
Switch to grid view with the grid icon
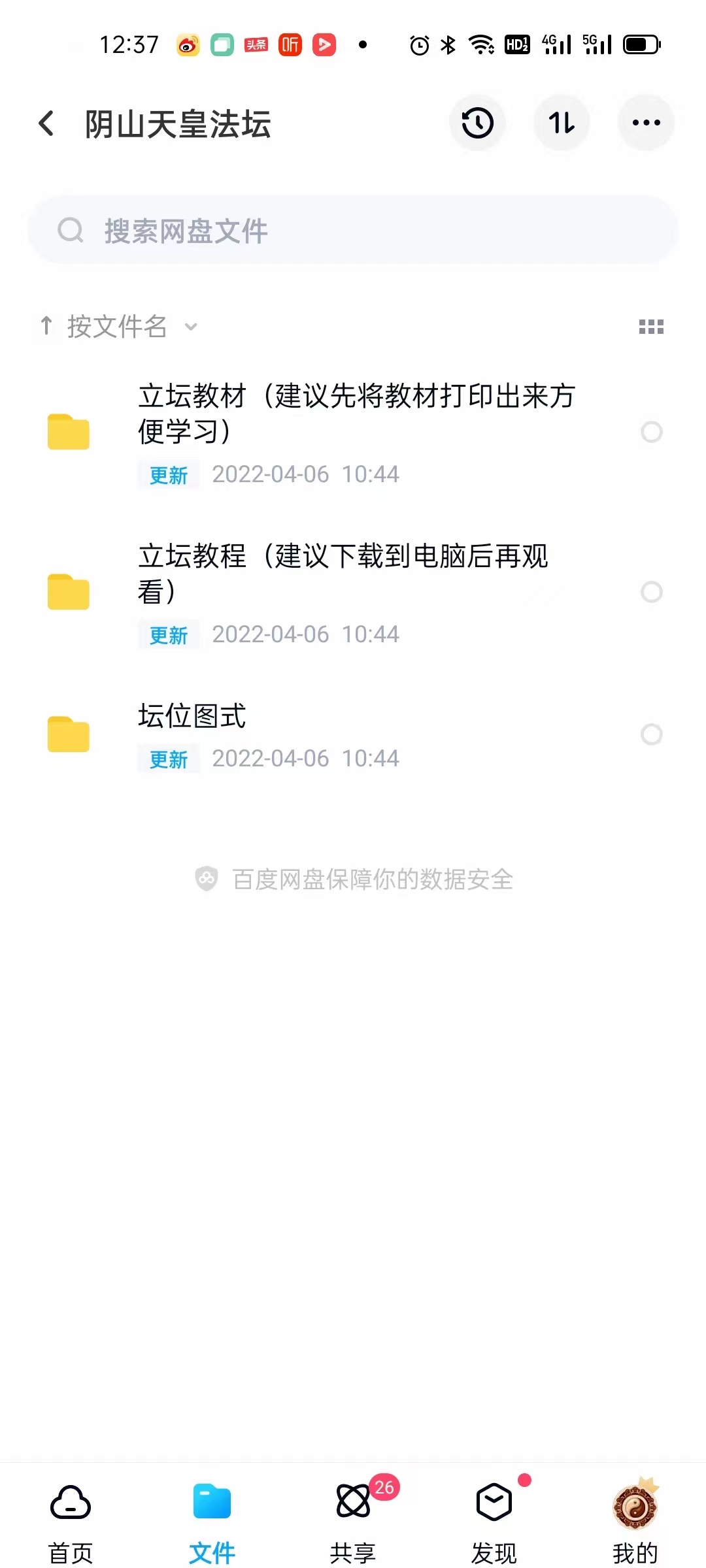651,327
